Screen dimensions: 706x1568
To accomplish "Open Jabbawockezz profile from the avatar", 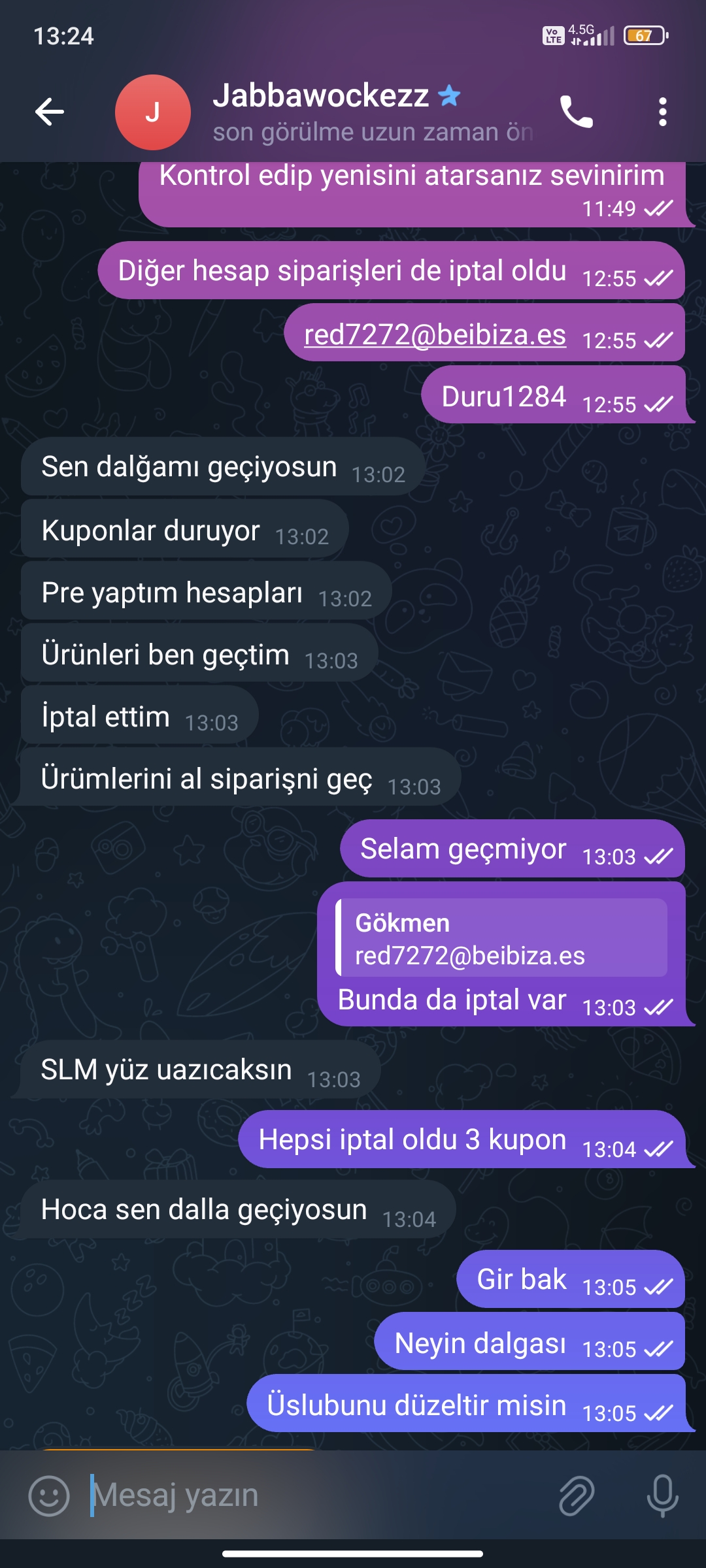I will (153, 112).
